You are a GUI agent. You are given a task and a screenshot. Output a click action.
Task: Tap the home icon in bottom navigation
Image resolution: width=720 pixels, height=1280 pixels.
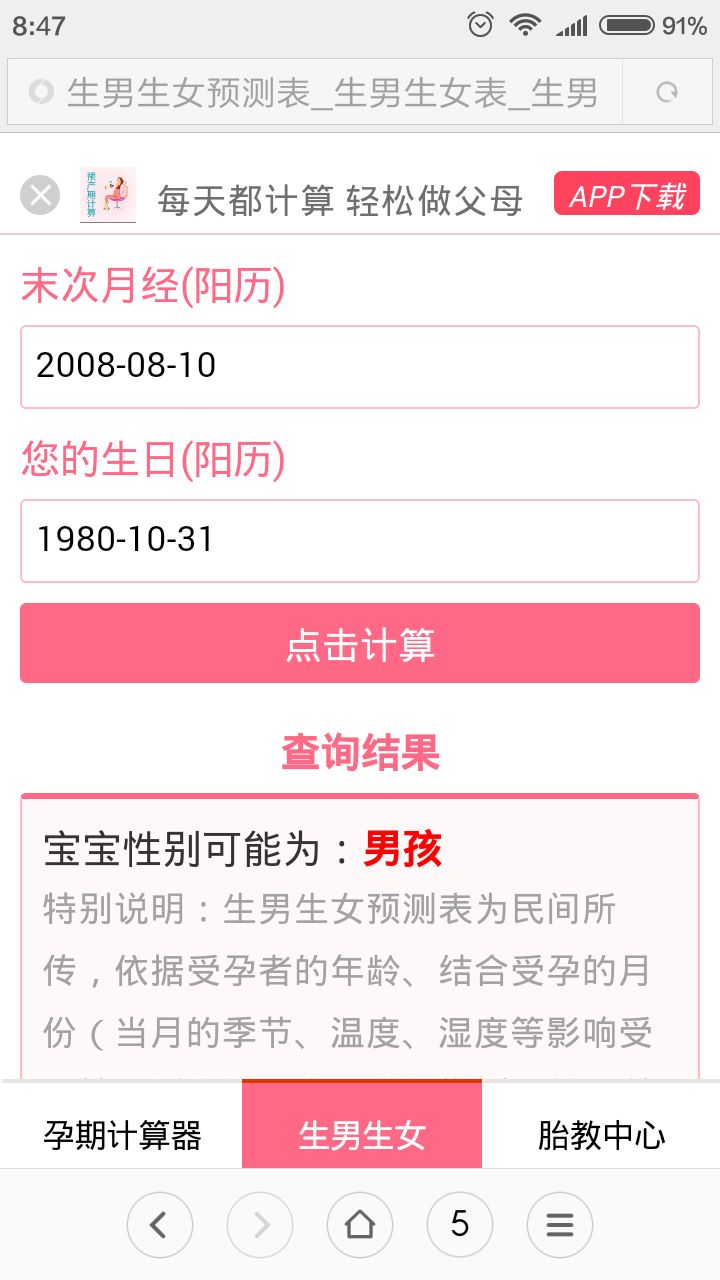[x=360, y=1224]
